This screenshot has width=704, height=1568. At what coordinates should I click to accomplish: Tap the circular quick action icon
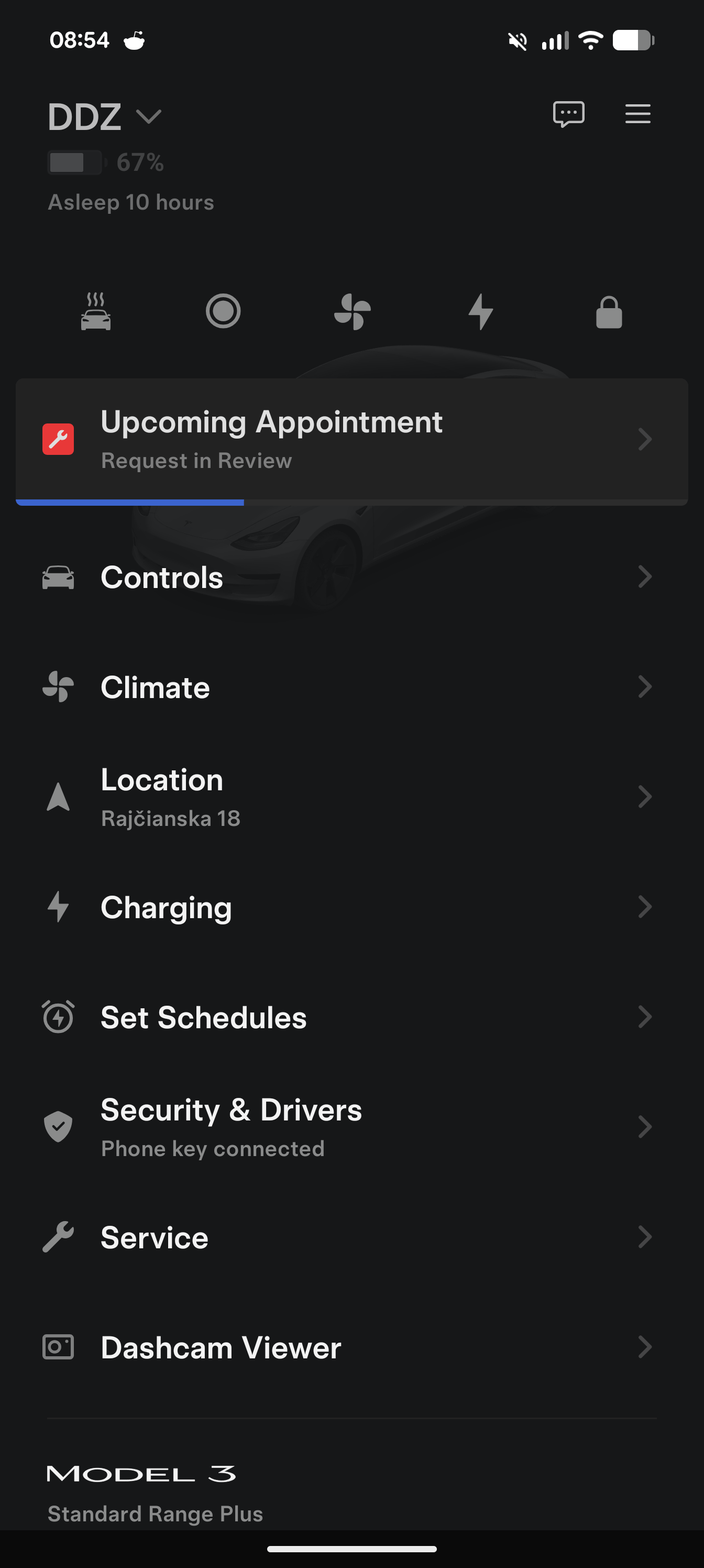tap(223, 312)
